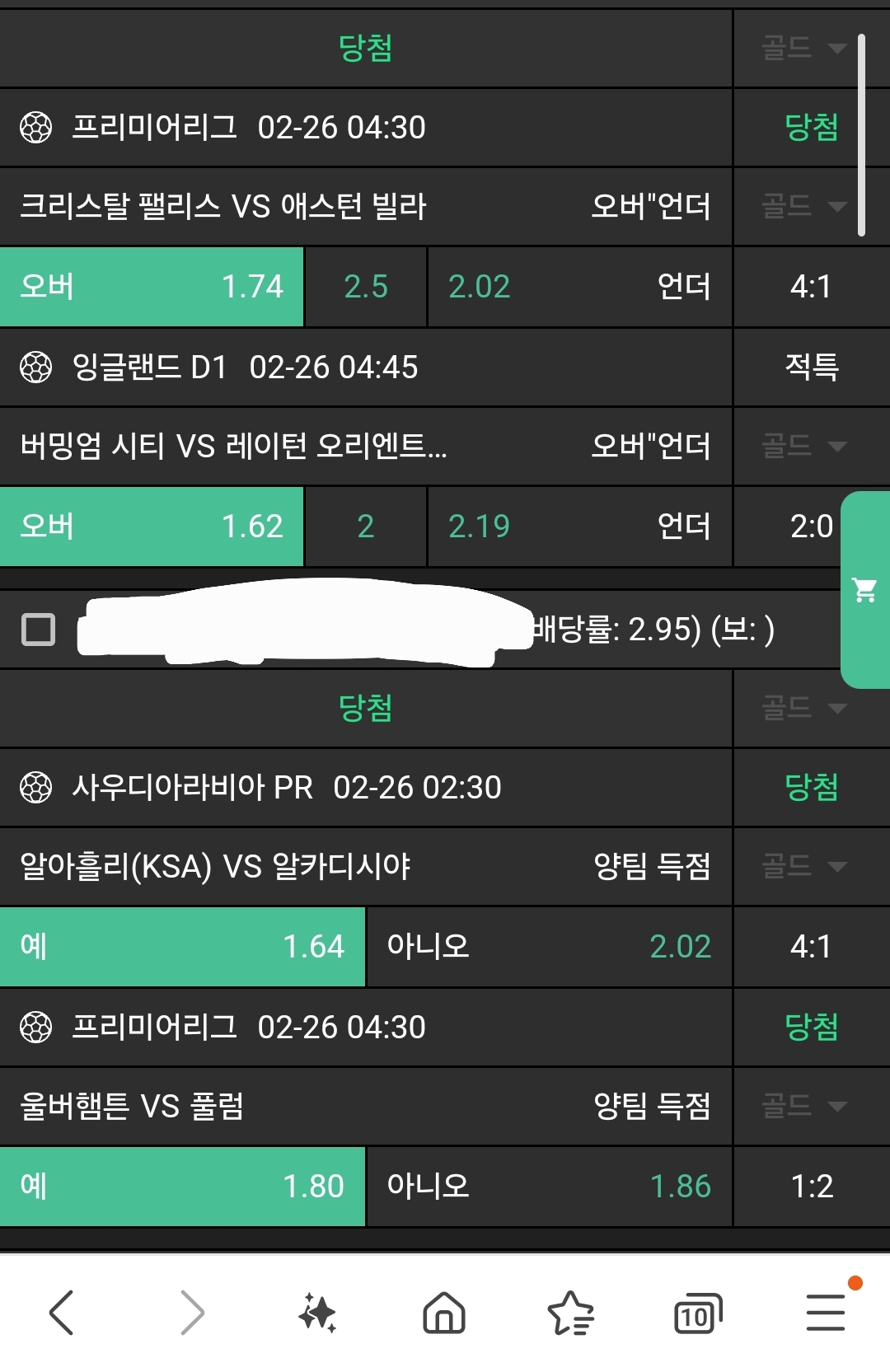
Task: Expand the 골드 dropdown in the 울버햄튼 VS 풀럼 row
Action: (x=804, y=1106)
